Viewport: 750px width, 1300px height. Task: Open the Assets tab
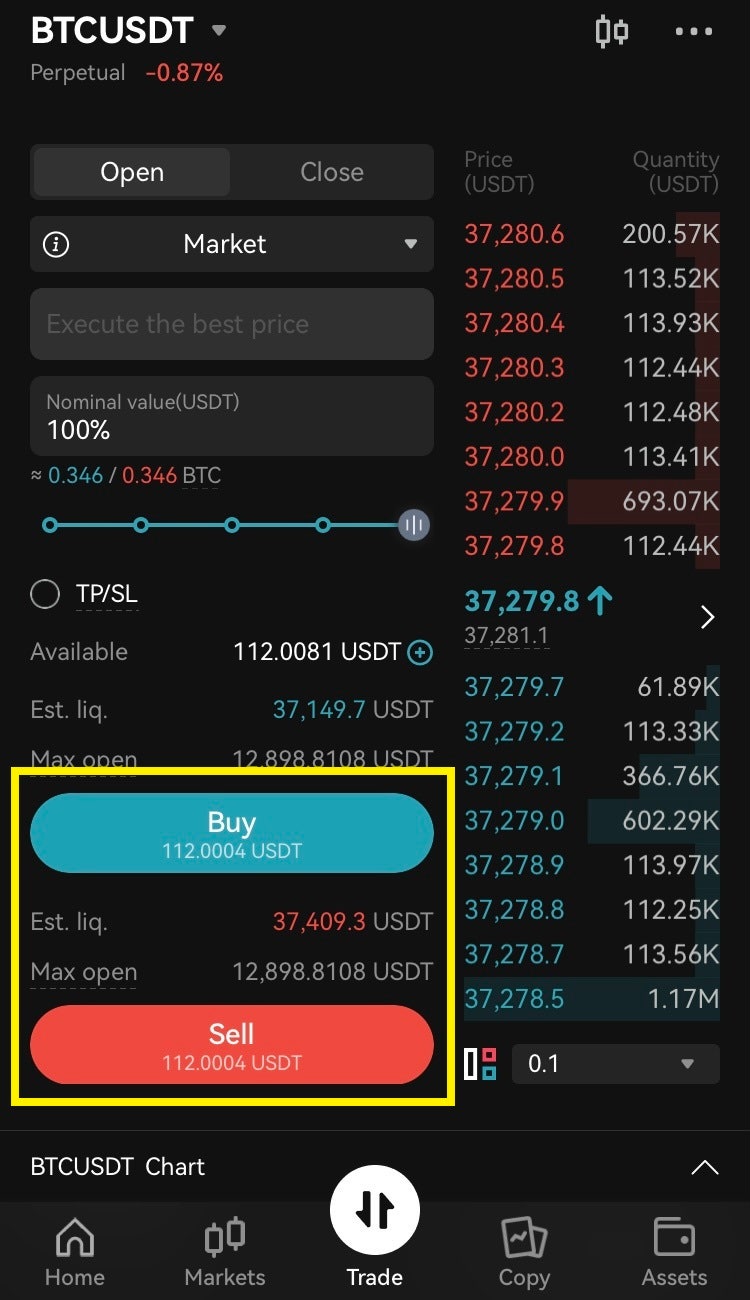tap(674, 1251)
